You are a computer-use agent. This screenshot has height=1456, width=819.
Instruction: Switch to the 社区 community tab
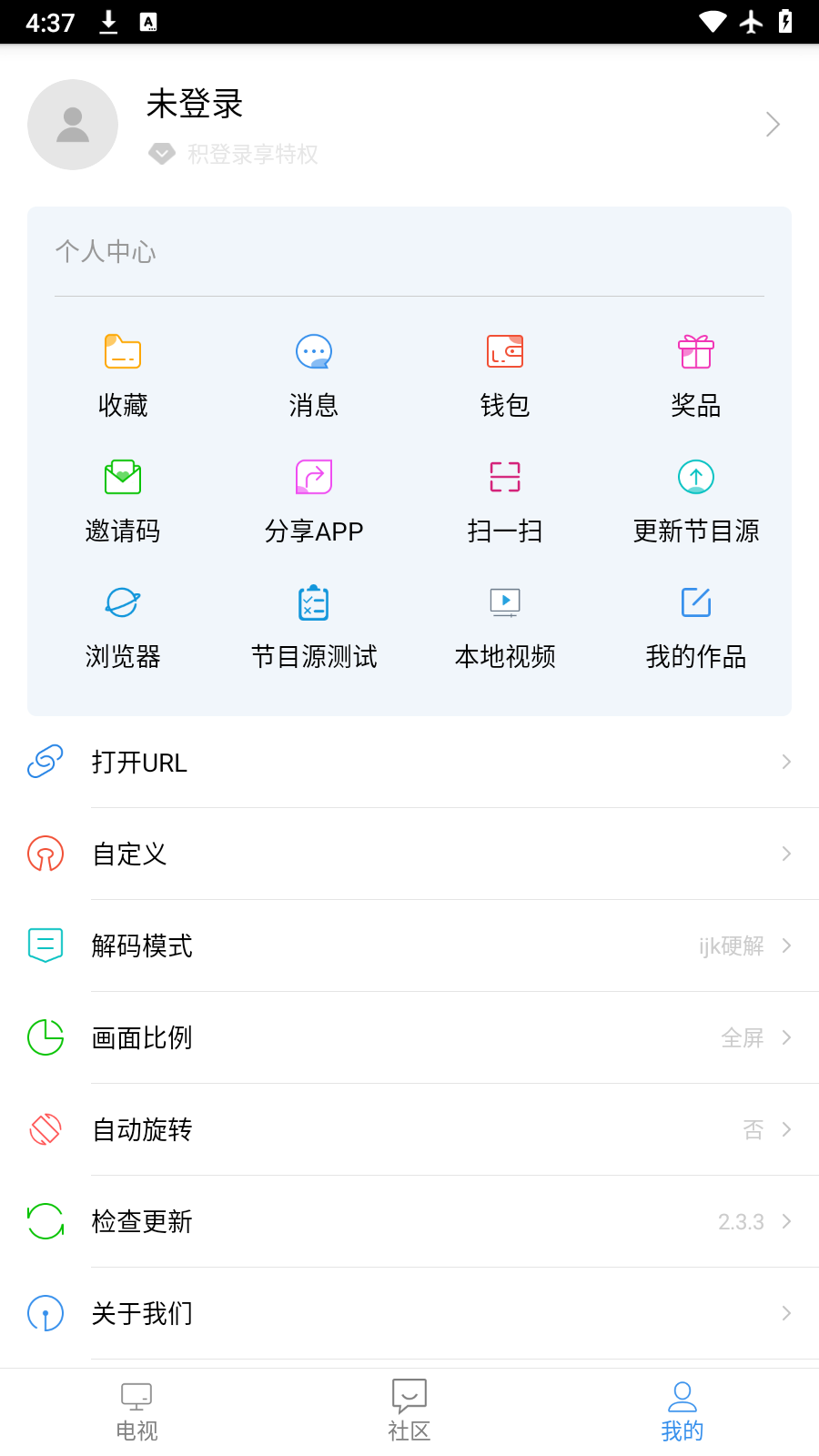(409, 1411)
